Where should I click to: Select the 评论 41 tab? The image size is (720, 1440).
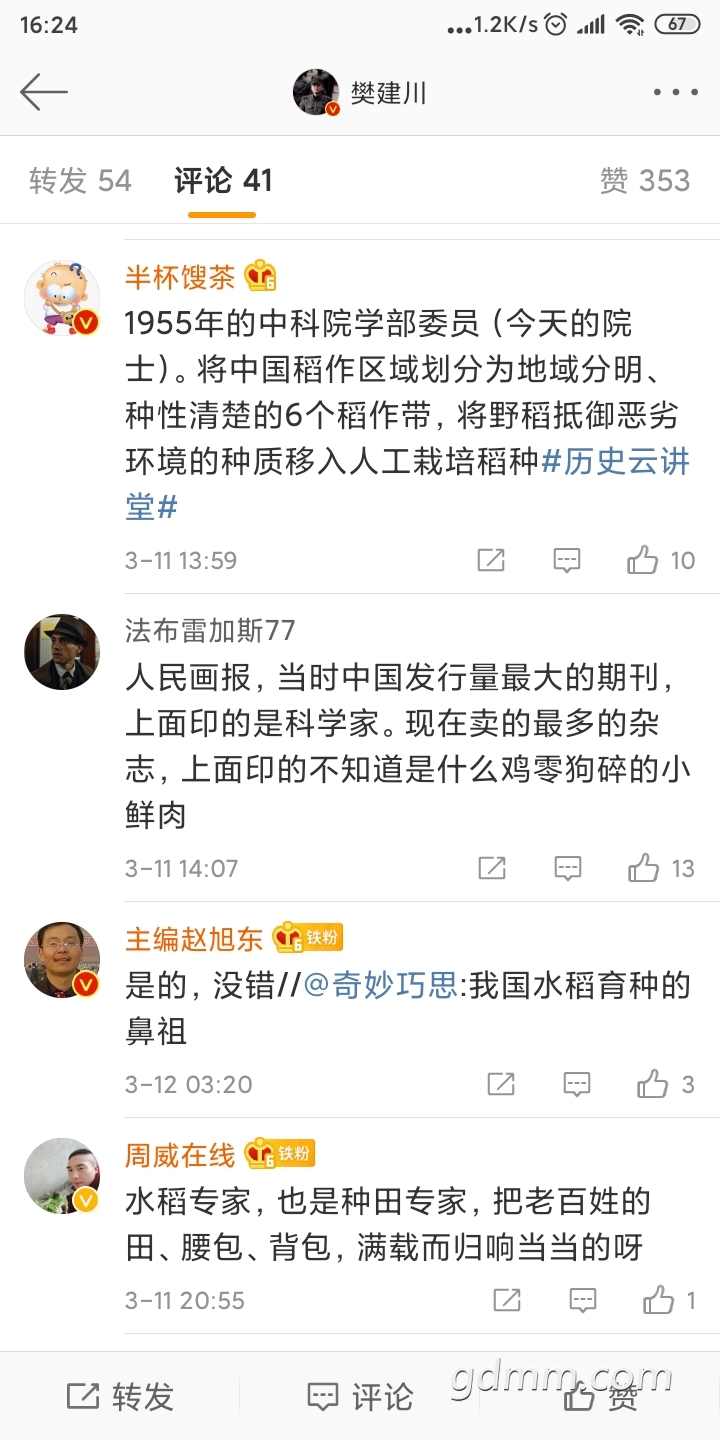coord(223,181)
